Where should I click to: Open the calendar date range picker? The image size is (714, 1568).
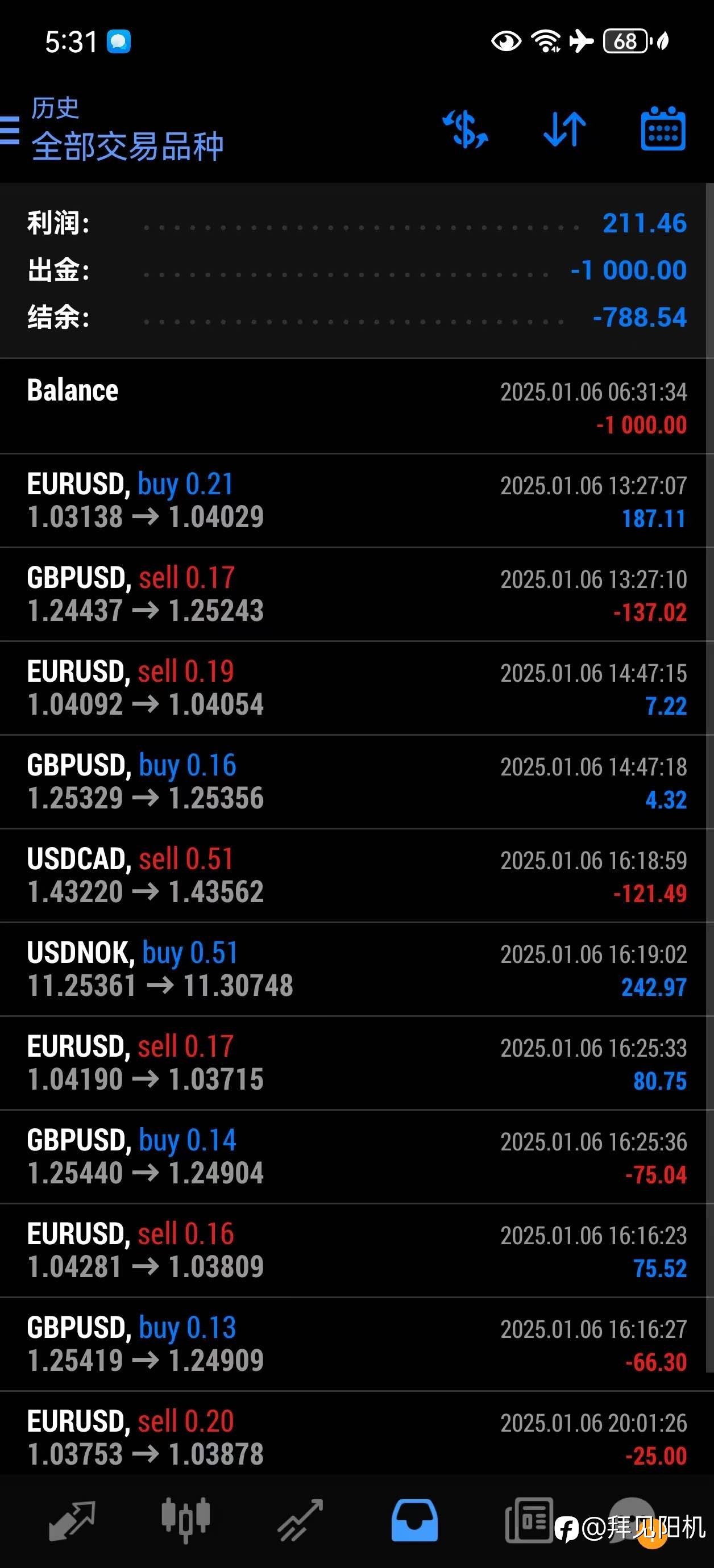pyautogui.click(x=663, y=128)
